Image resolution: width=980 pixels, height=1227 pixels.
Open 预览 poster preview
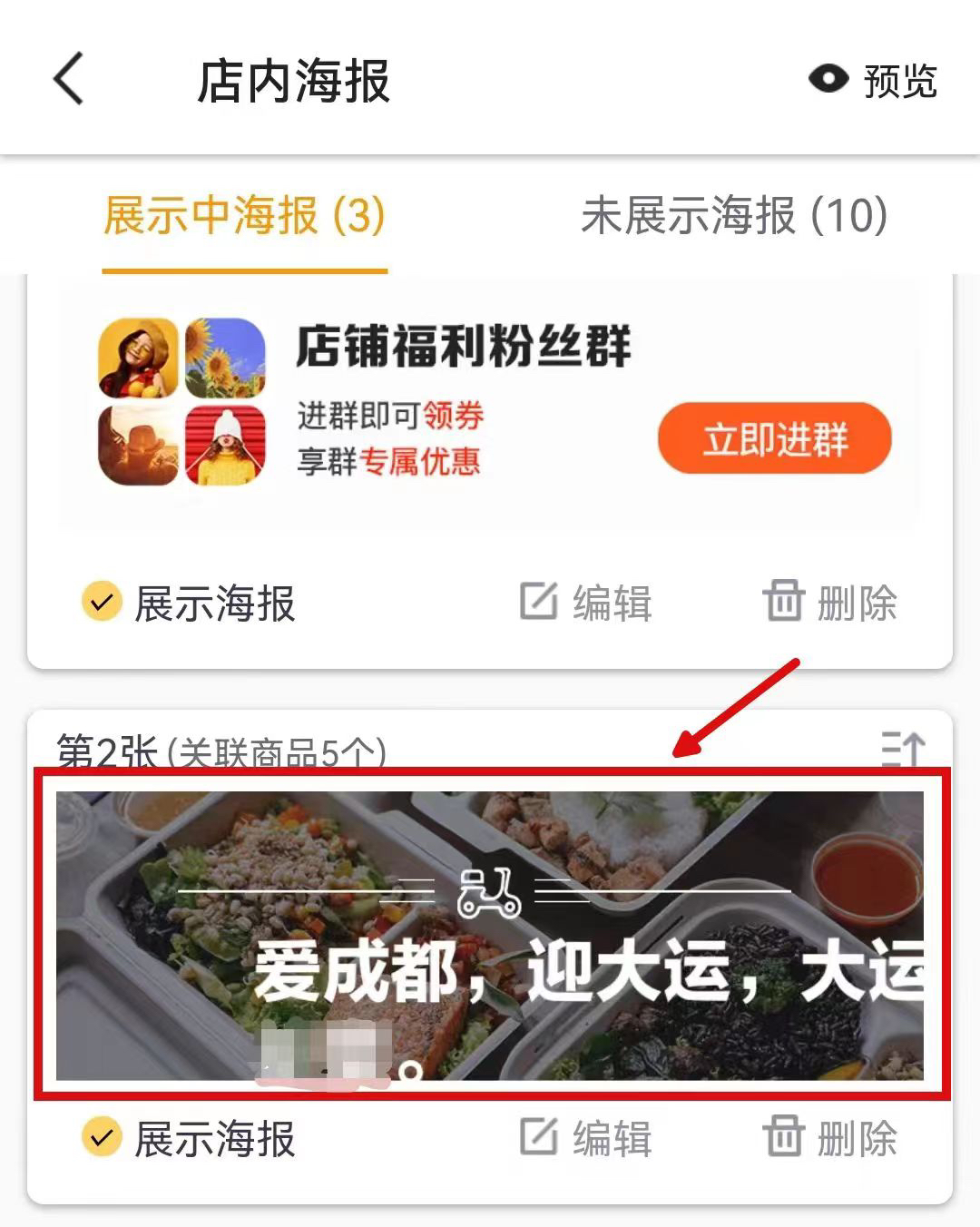click(x=873, y=81)
